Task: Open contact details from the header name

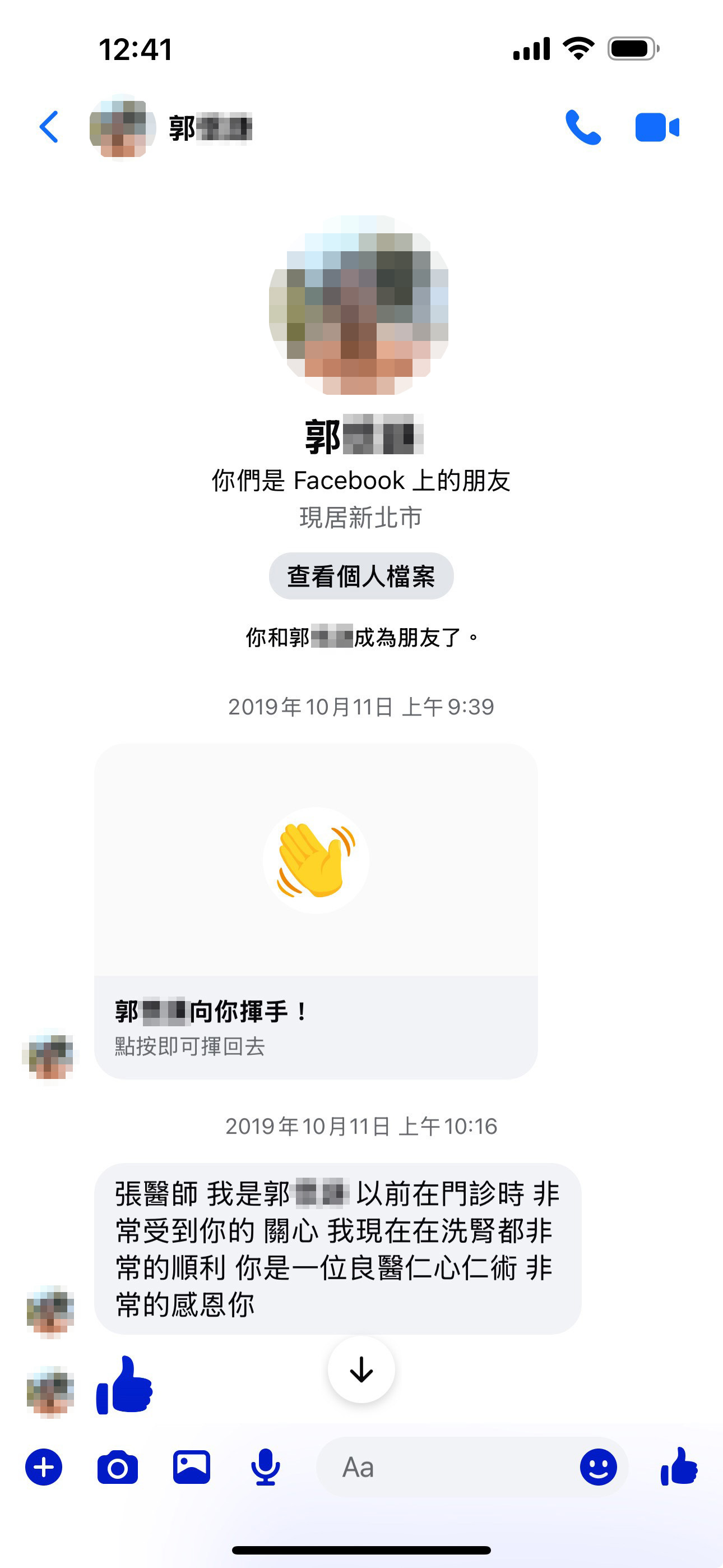Action: (x=210, y=128)
